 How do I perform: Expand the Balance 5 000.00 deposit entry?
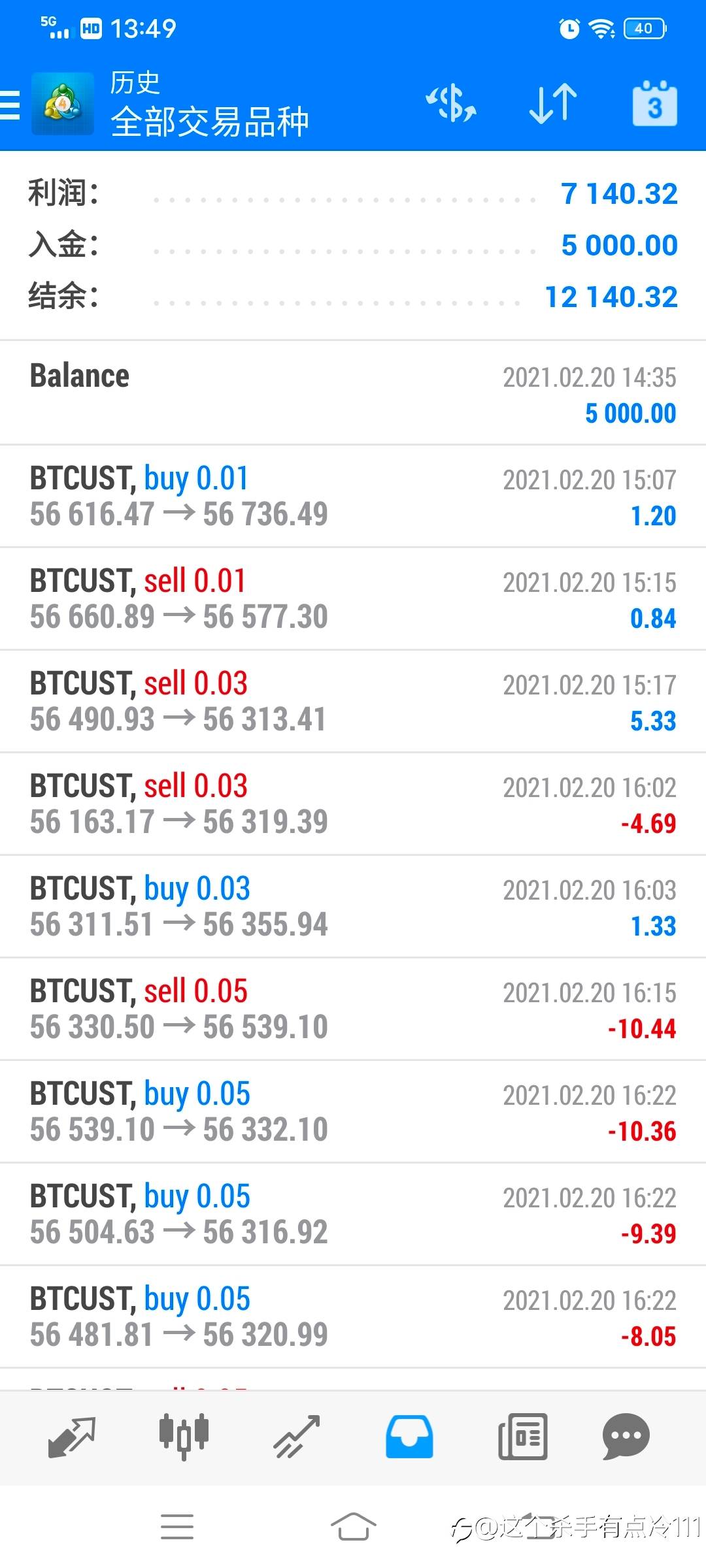353,393
